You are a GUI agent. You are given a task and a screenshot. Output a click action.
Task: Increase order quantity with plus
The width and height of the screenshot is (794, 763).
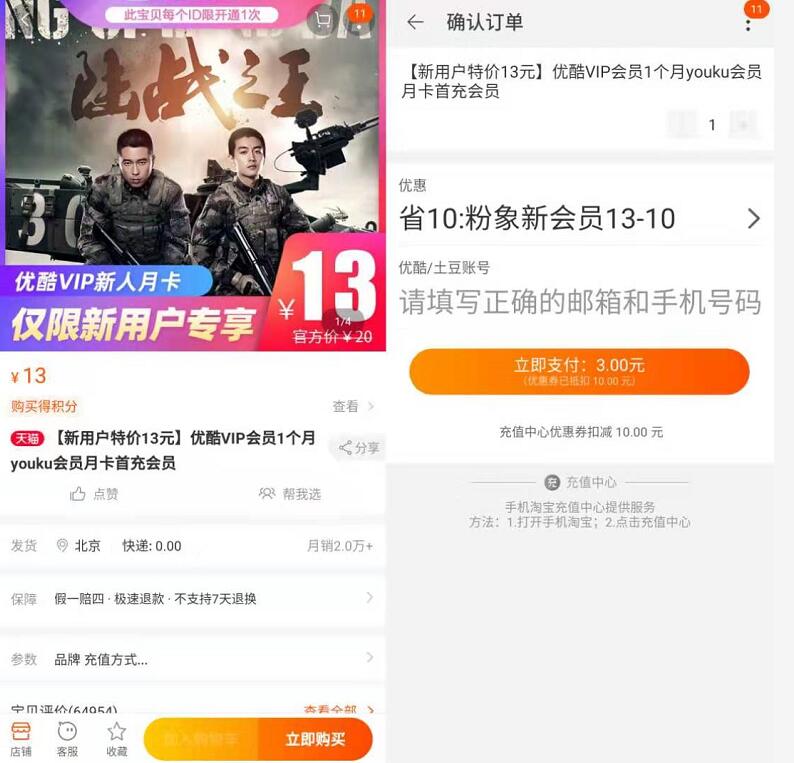743,125
